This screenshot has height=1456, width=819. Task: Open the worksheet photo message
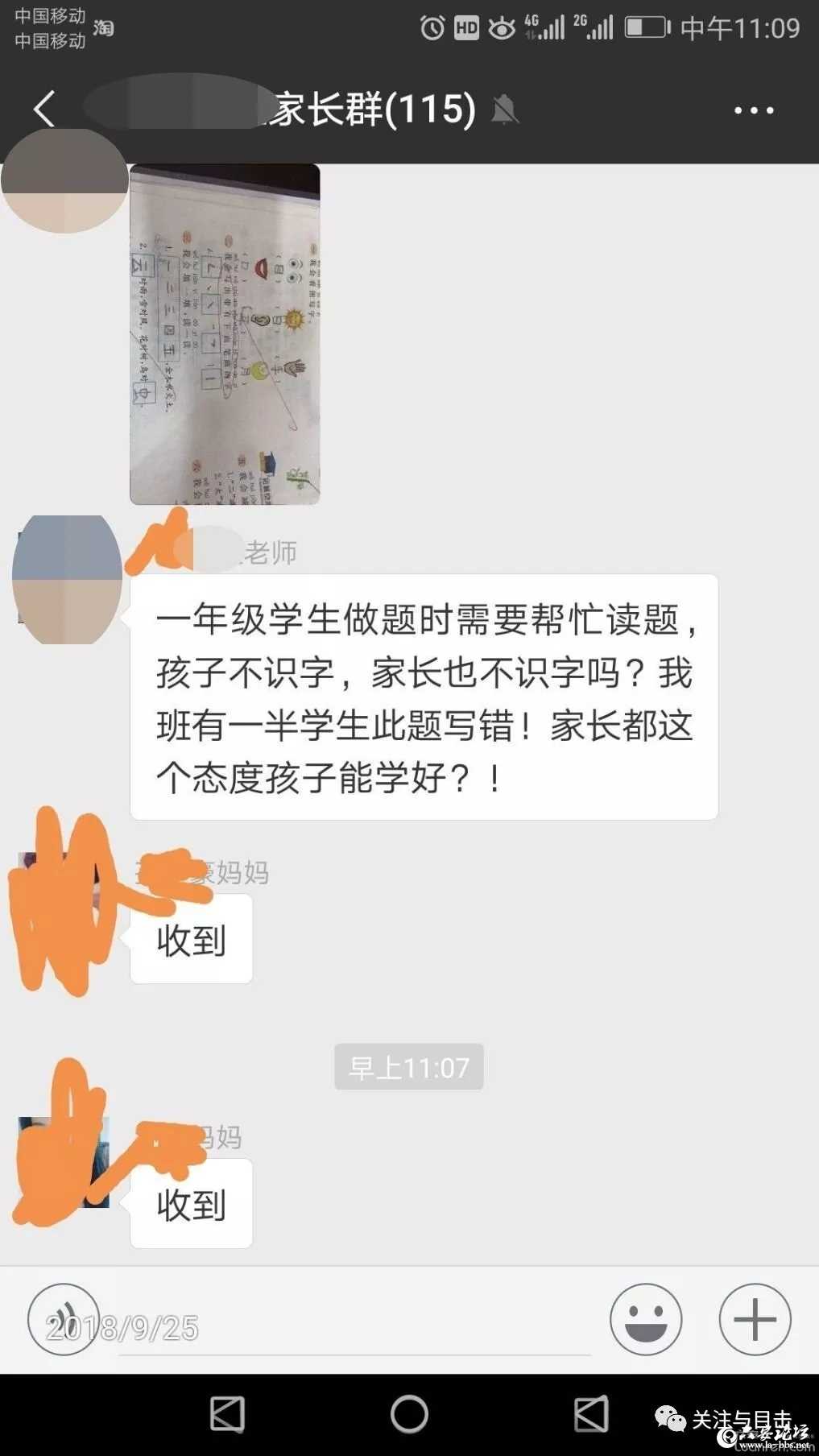[x=225, y=334]
